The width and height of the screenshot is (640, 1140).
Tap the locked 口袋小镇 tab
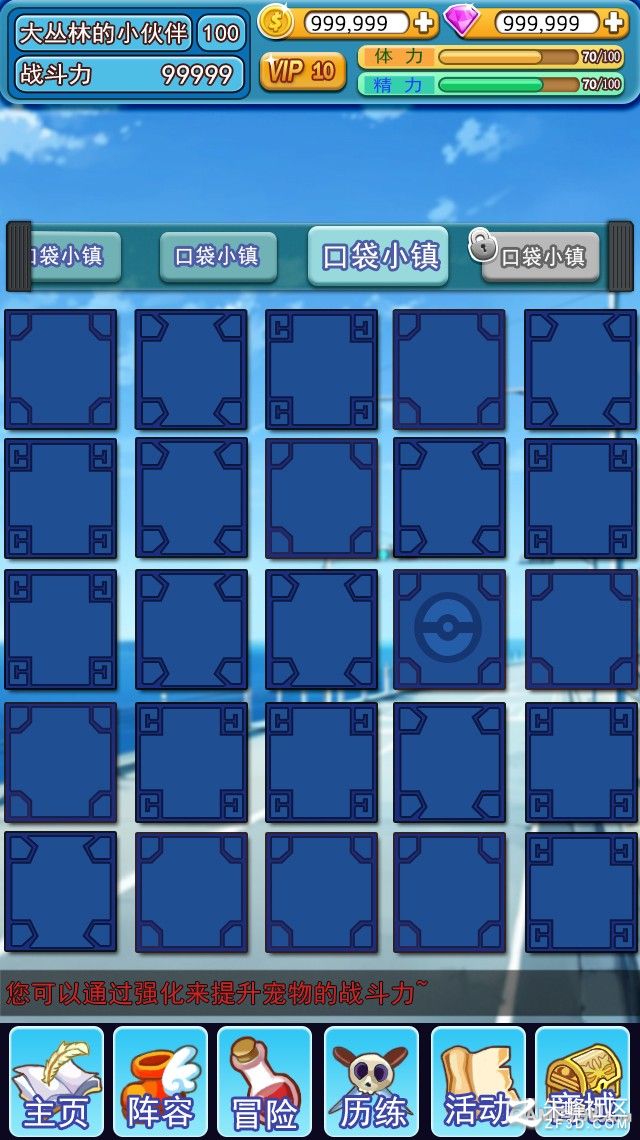point(541,257)
